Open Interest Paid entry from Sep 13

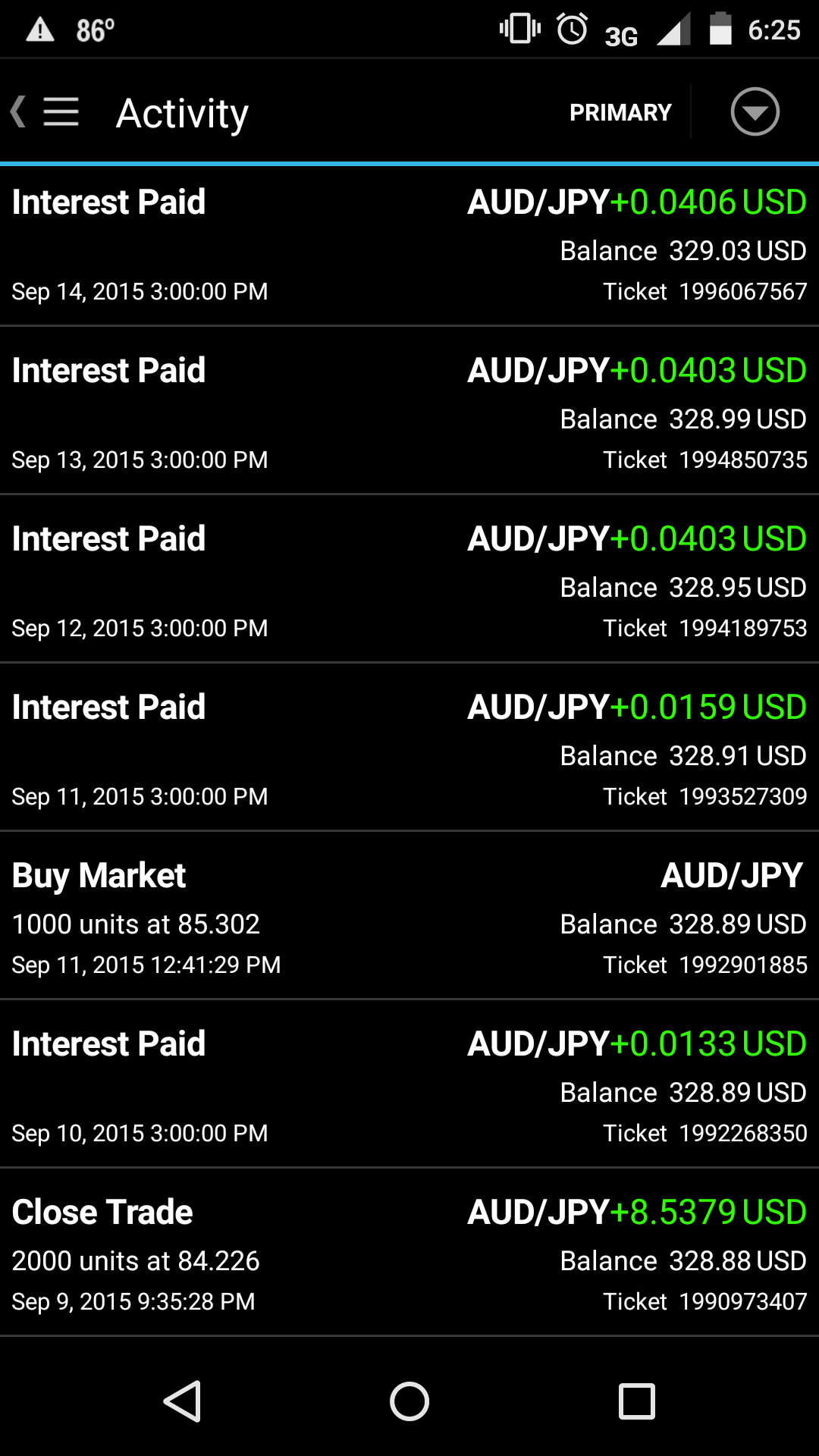pos(409,414)
